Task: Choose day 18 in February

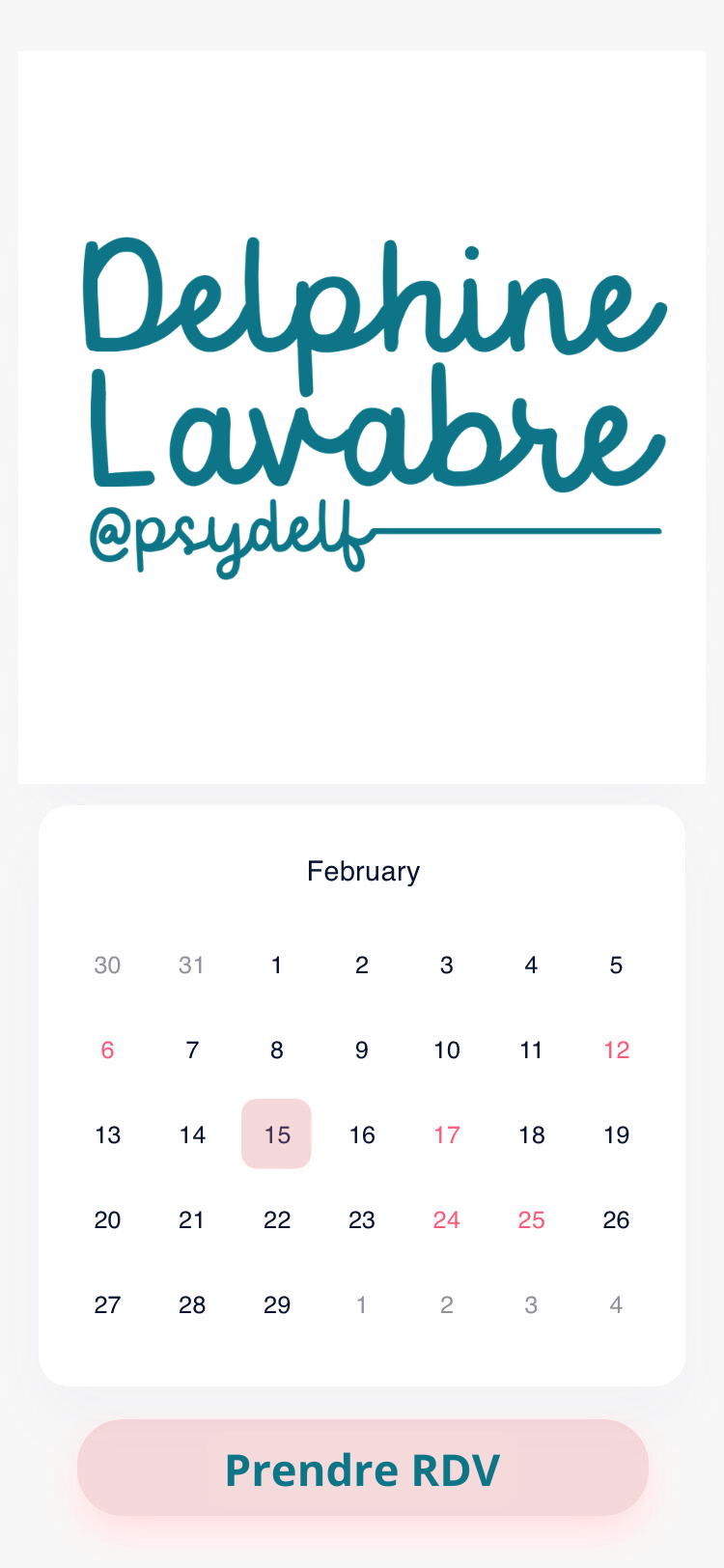Action: (x=532, y=1134)
